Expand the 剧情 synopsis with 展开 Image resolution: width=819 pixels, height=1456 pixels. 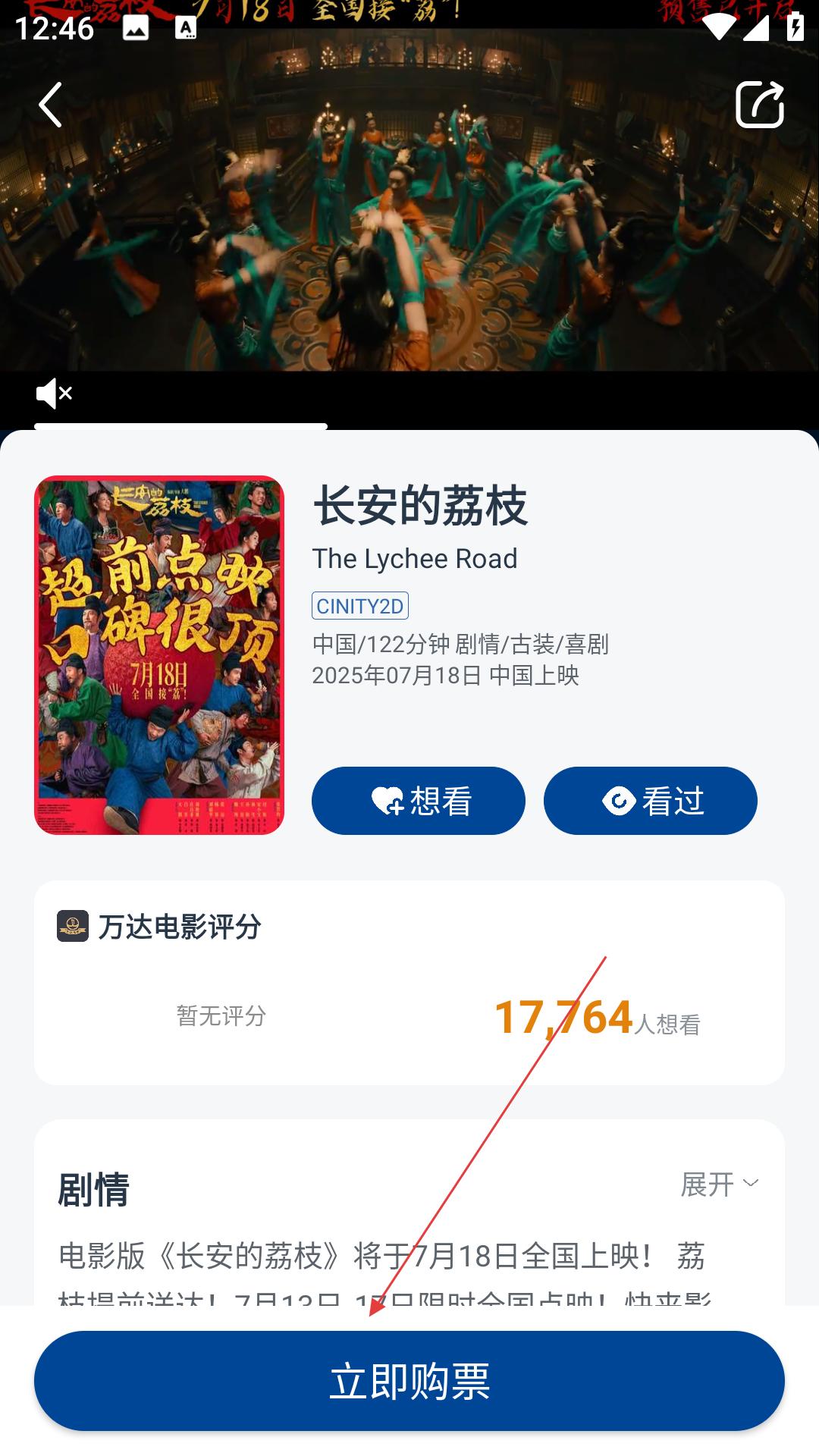point(720,1184)
